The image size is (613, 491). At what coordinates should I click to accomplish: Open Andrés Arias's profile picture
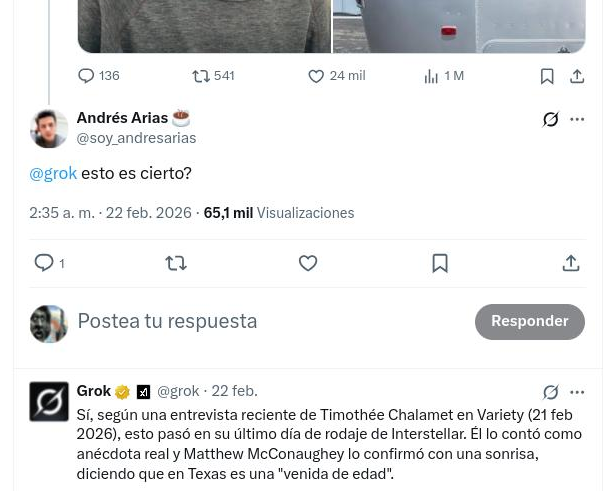click(x=49, y=129)
